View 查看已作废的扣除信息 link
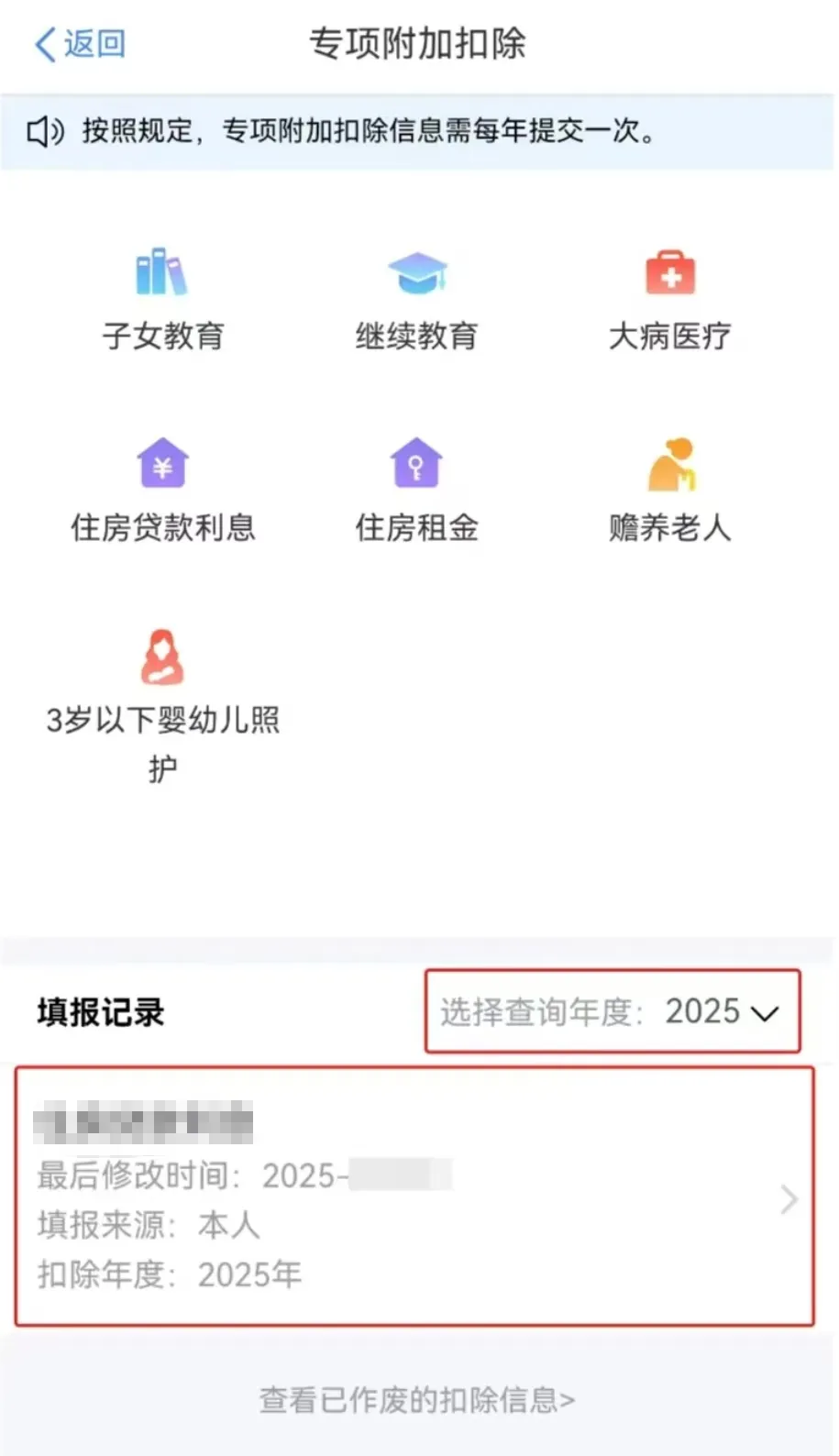839x1456 pixels. (x=417, y=1400)
